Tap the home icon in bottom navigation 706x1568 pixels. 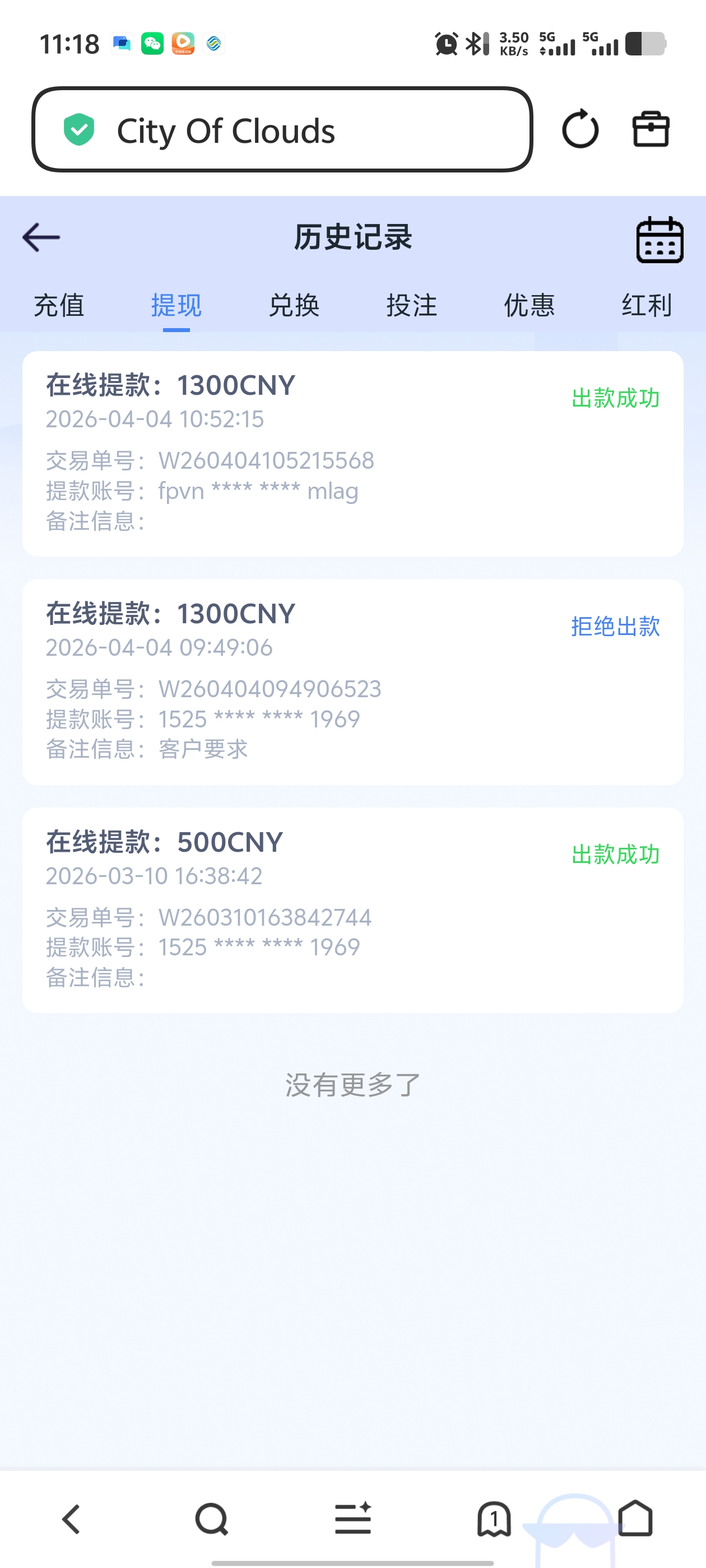coord(635,1517)
